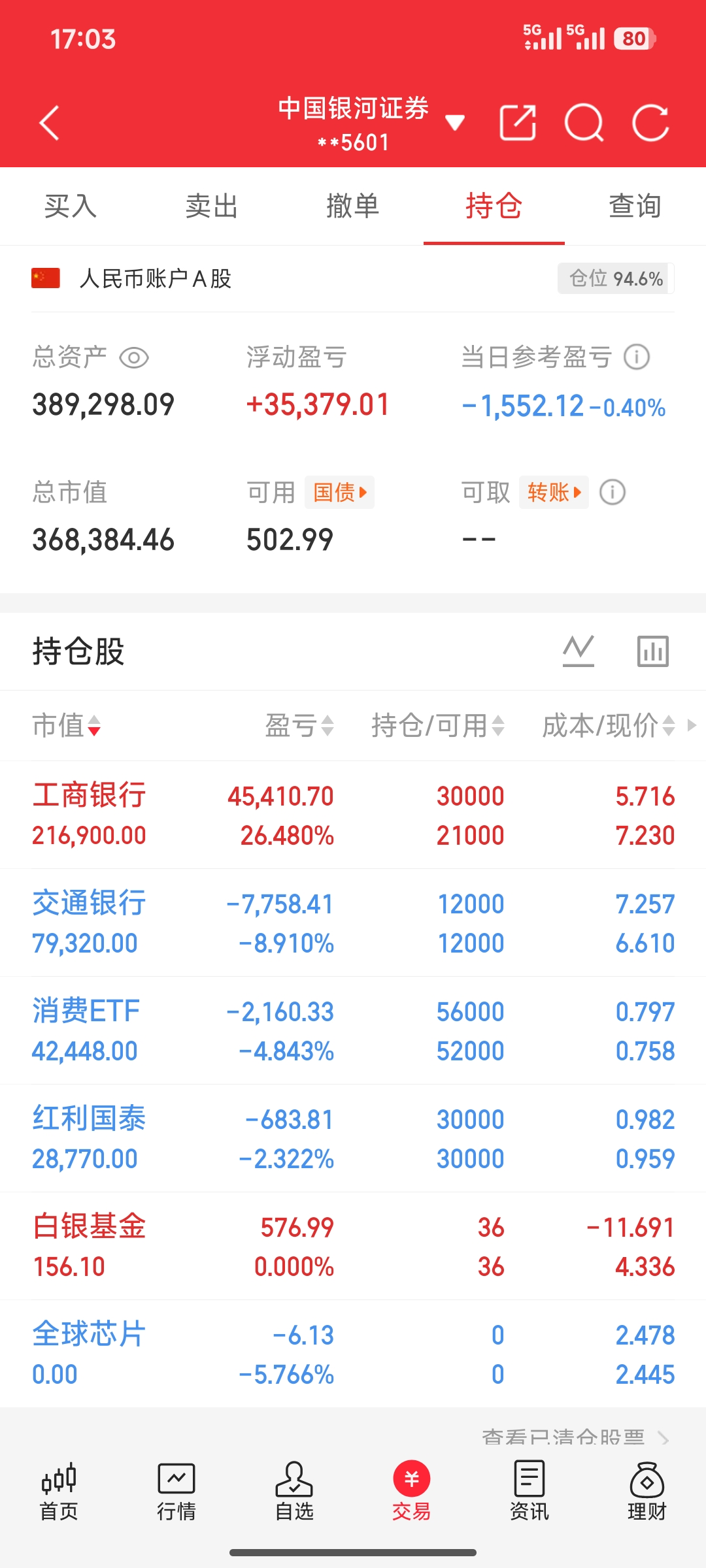Switch to the 撤单 tab

point(353,206)
